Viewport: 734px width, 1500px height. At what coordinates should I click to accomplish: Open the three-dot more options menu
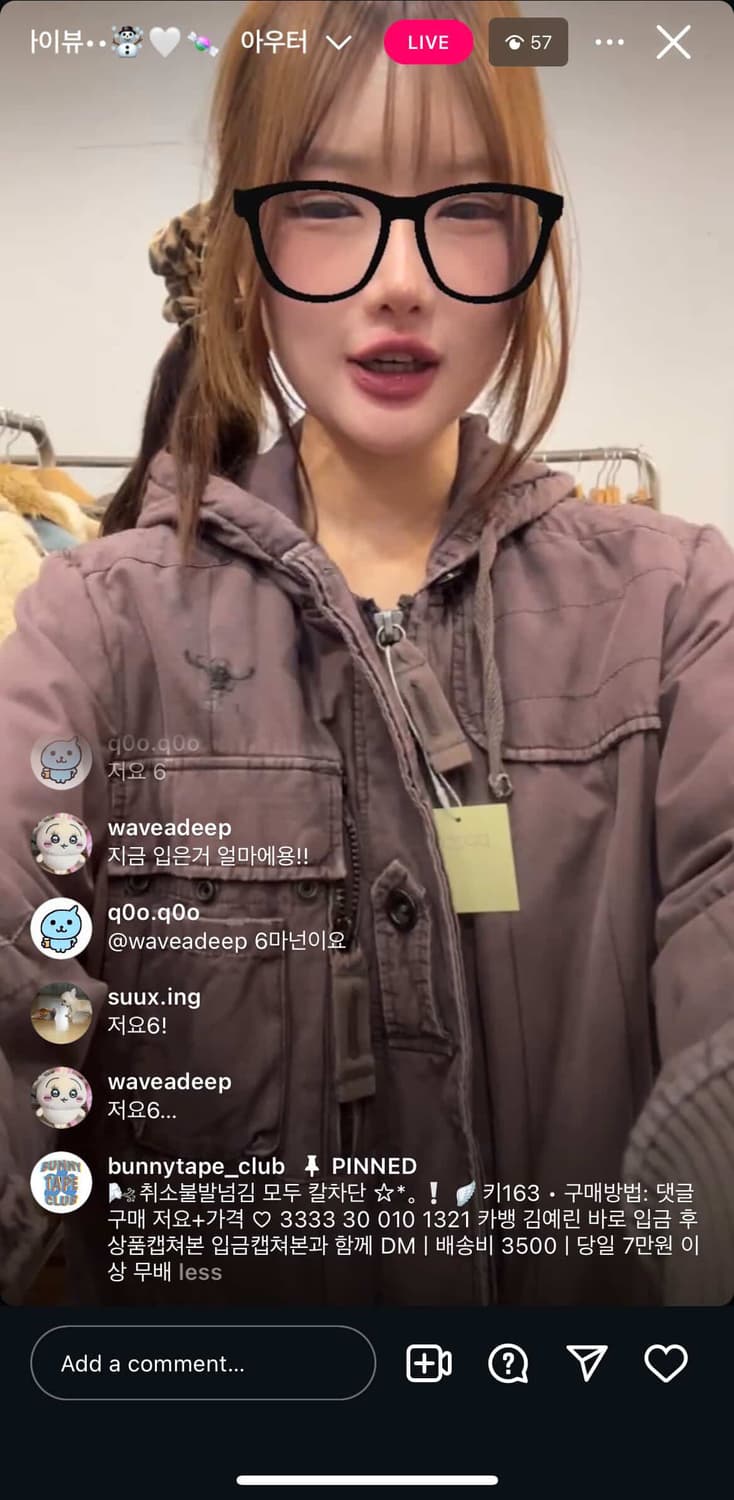[609, 42]
